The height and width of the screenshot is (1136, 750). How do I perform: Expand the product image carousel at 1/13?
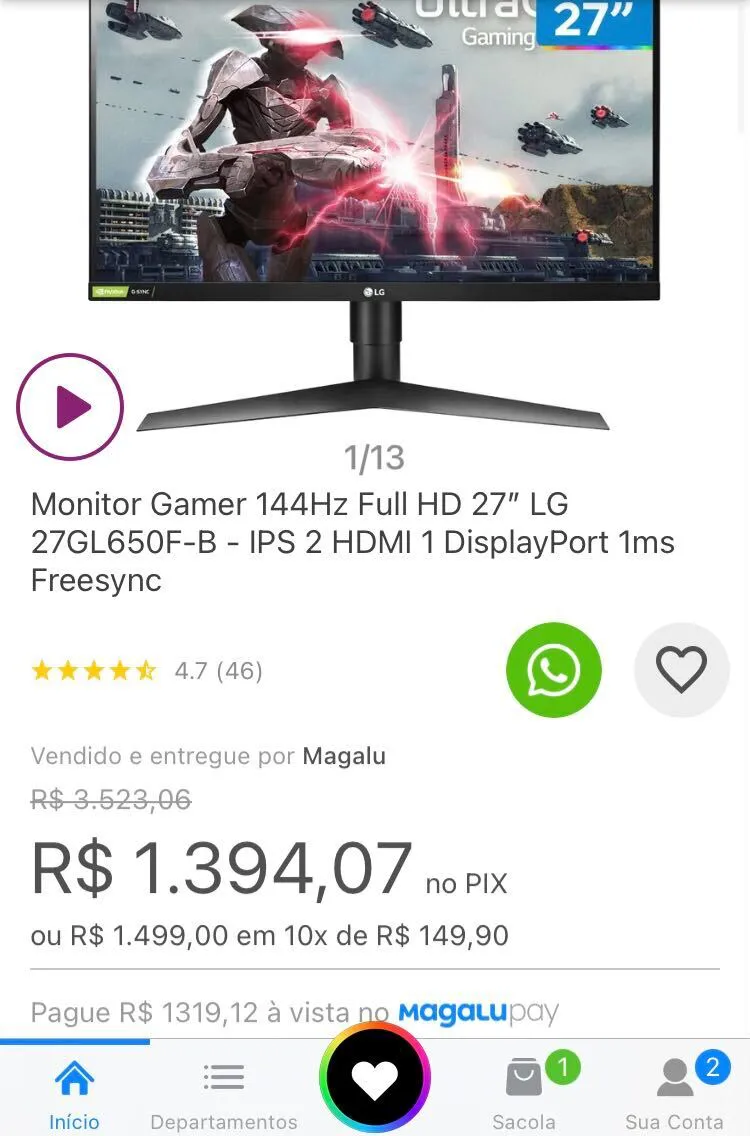coord(375,458)
